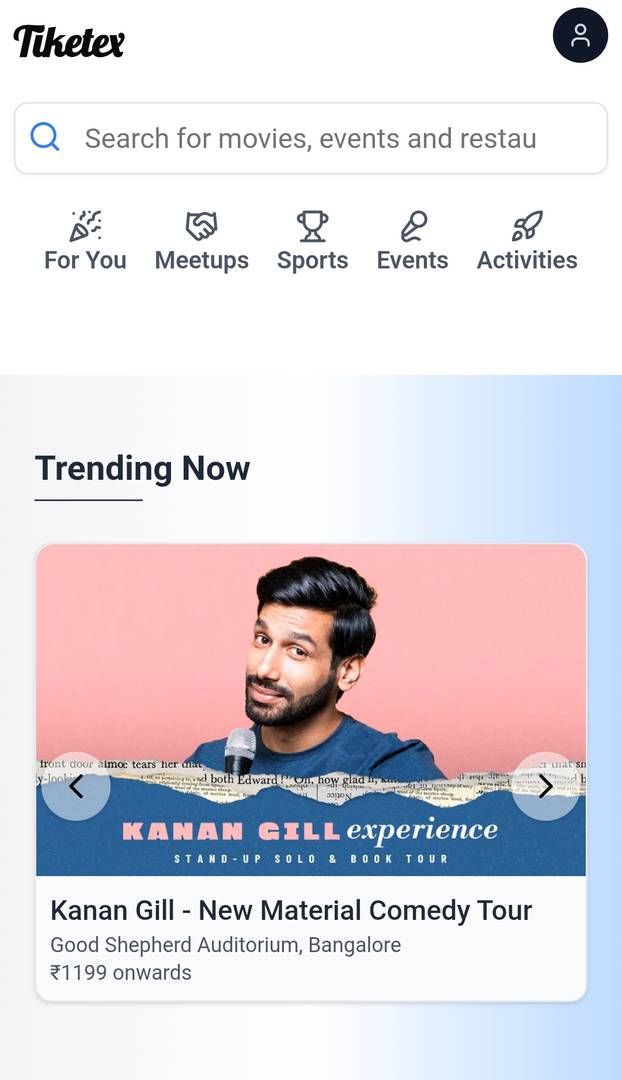This screenshot has width=622, height=1080.
Task: Browse the Events category
Action: click(412, 241)
